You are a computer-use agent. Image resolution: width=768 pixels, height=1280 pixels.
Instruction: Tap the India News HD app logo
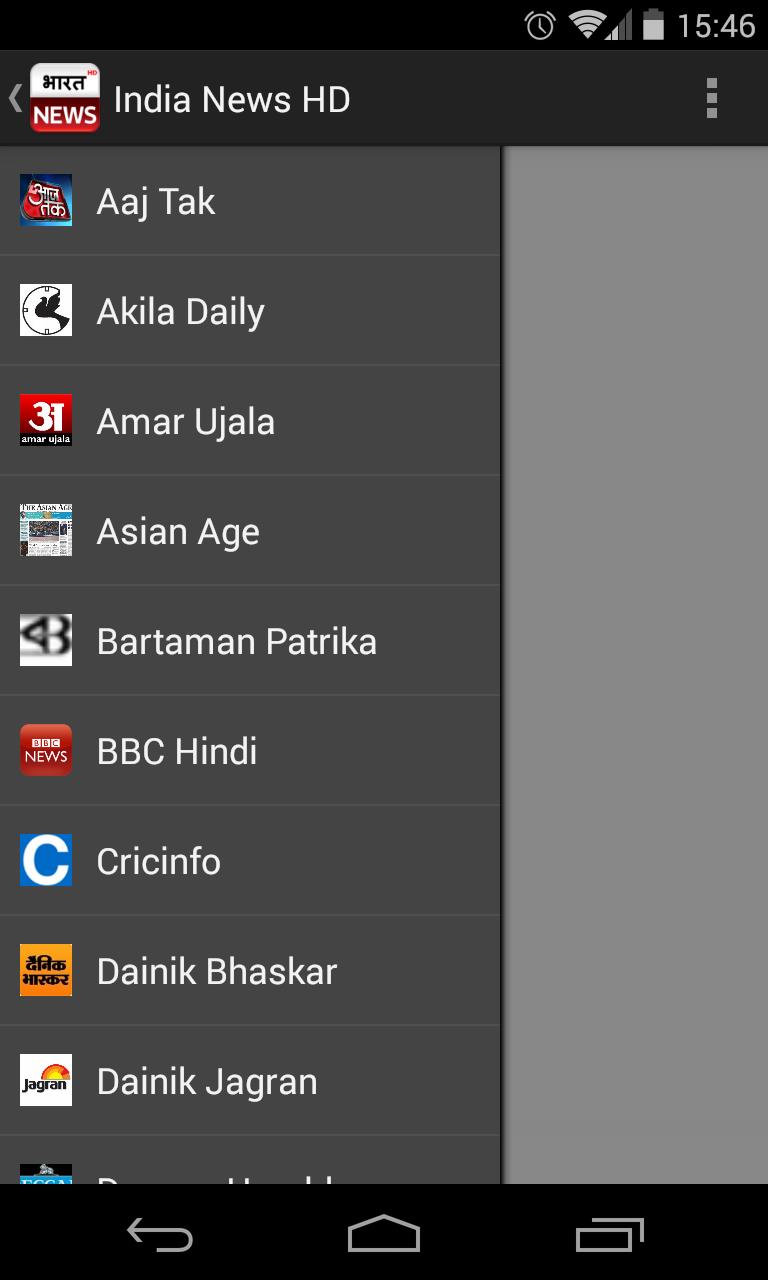pyautogui.click(x=65, y=97)
